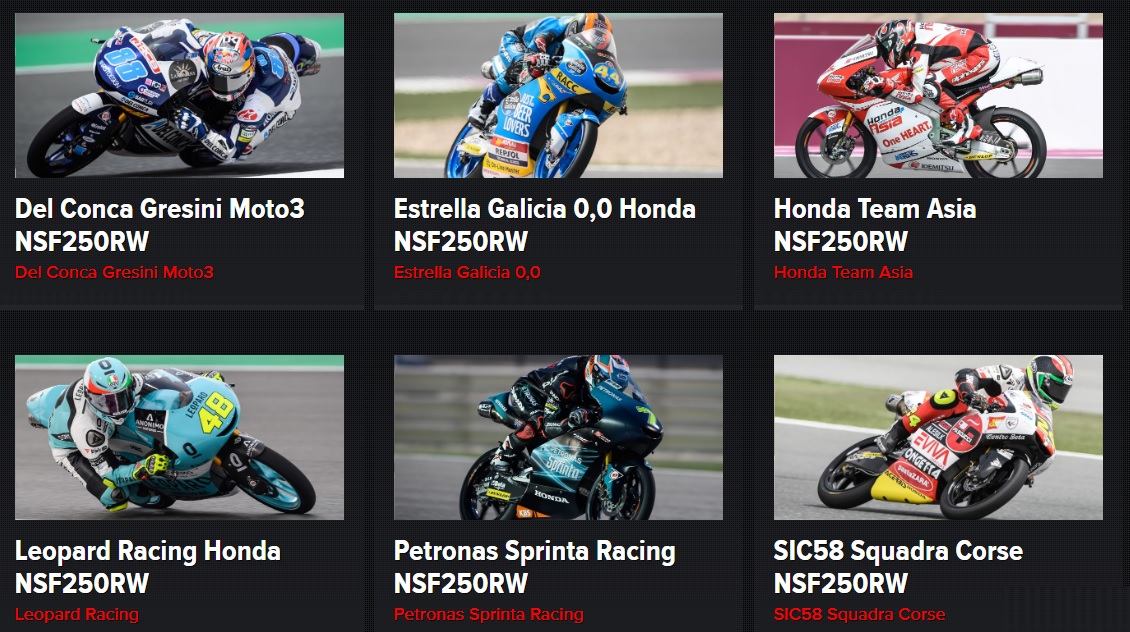
Task: Open the Leopard Racing Honda NSF250RW card
Action: pyautogui.click(x=148, y=566)
